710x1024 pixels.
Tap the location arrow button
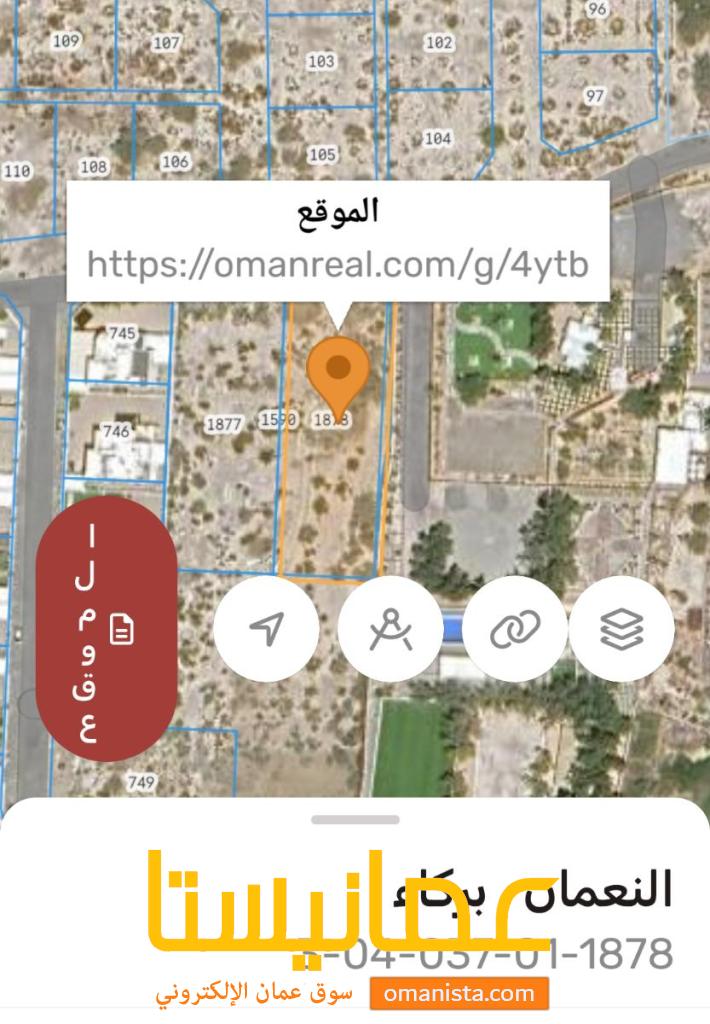pyautogui.click(x=266, y=629)
